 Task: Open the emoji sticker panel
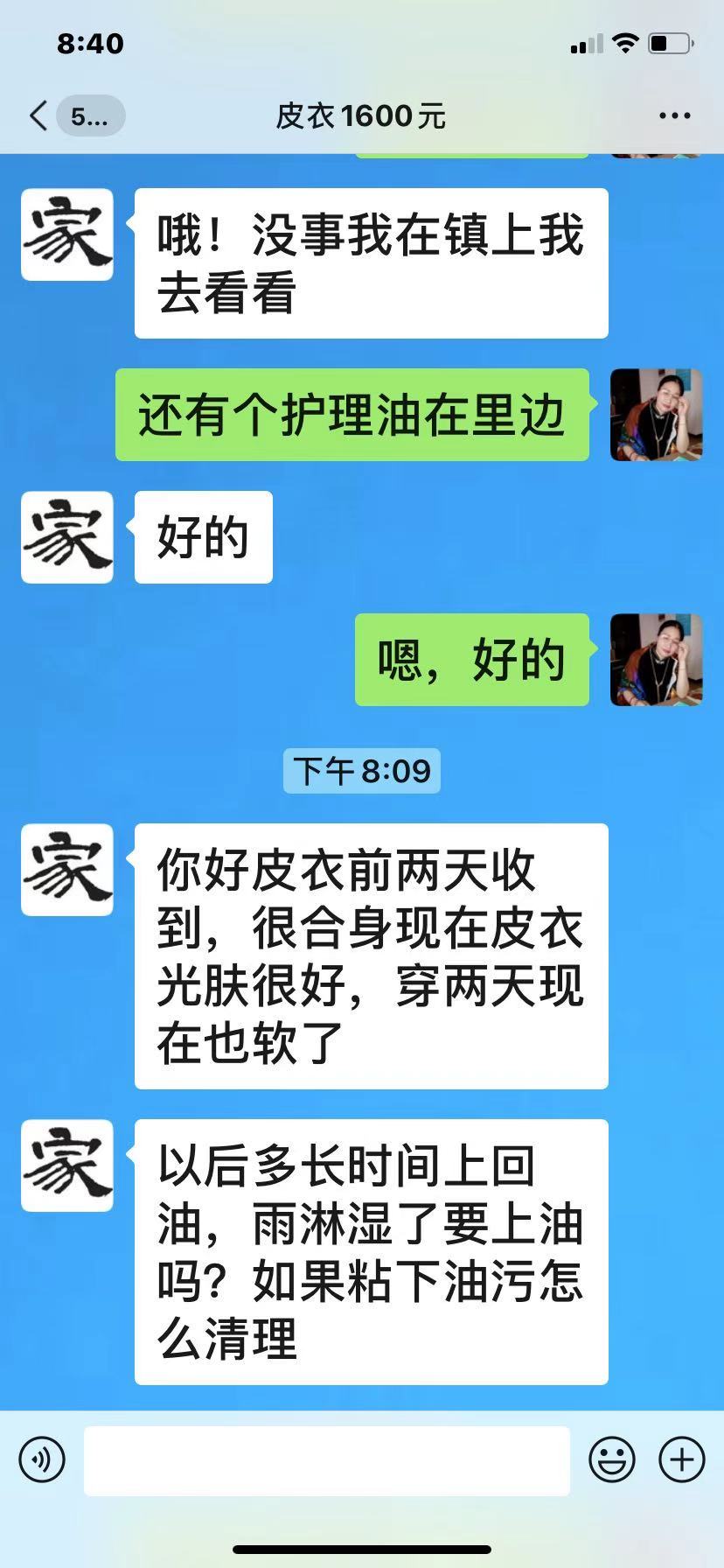click(x=611, y=1459)
